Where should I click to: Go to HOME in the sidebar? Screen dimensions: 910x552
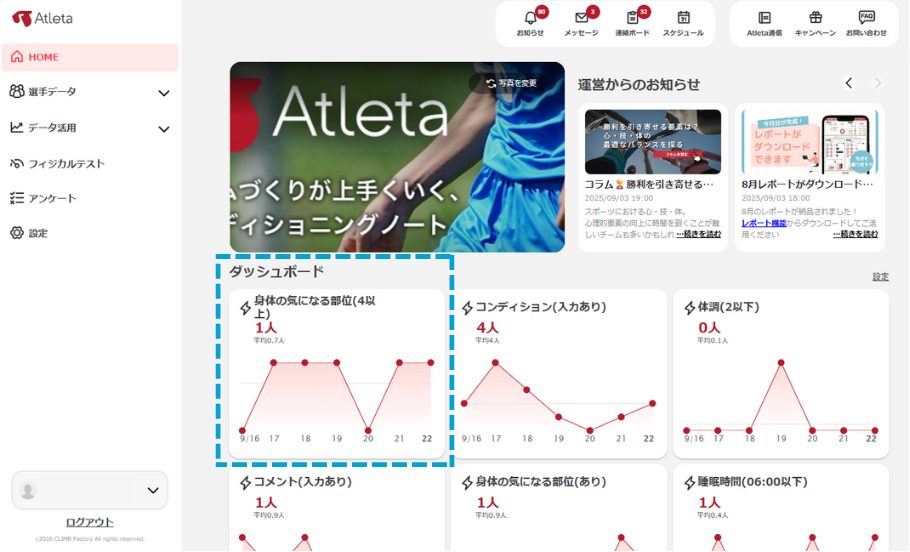pos(90,57)
